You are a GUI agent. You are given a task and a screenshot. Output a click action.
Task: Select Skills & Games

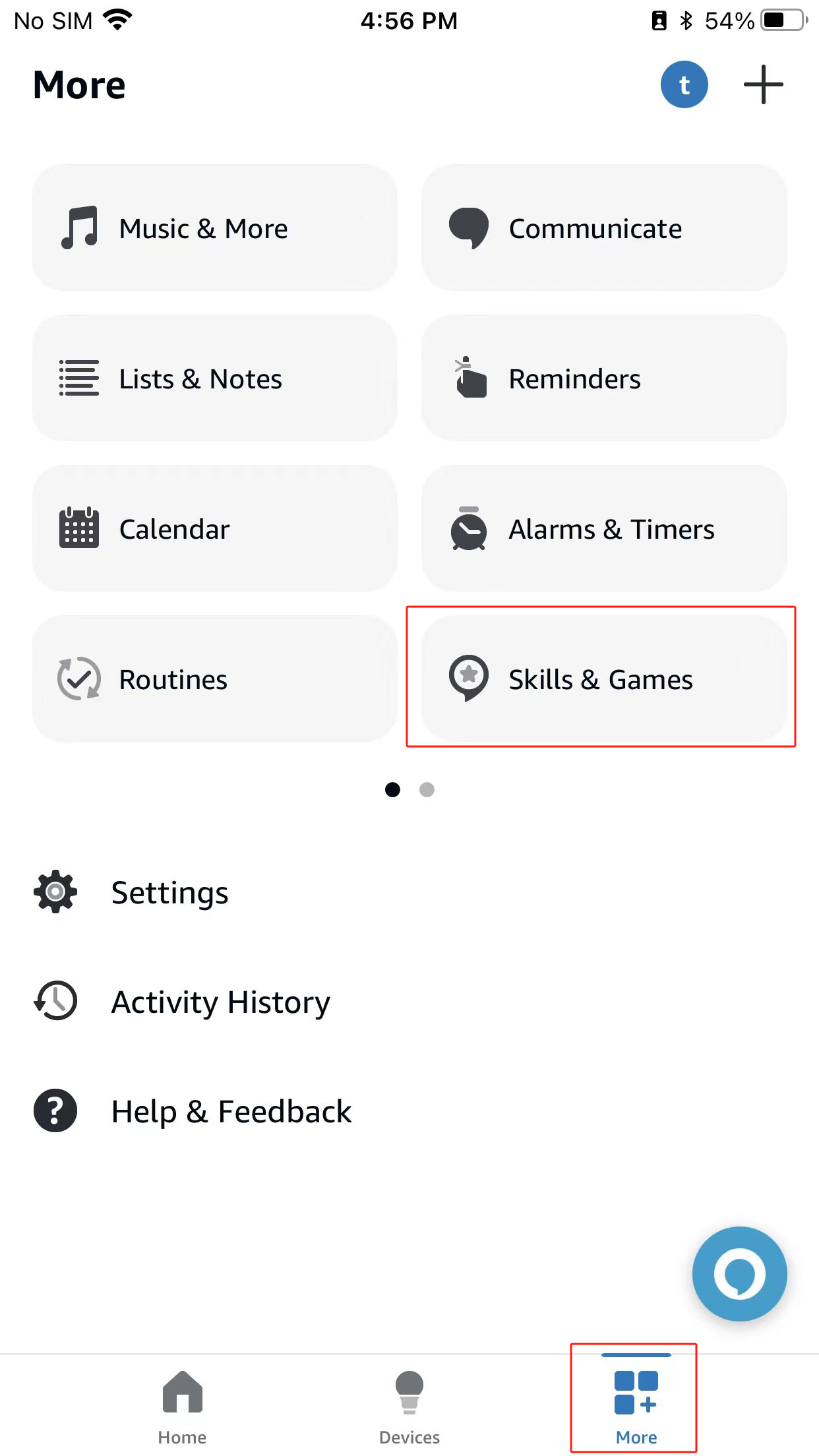click(604, 679)
